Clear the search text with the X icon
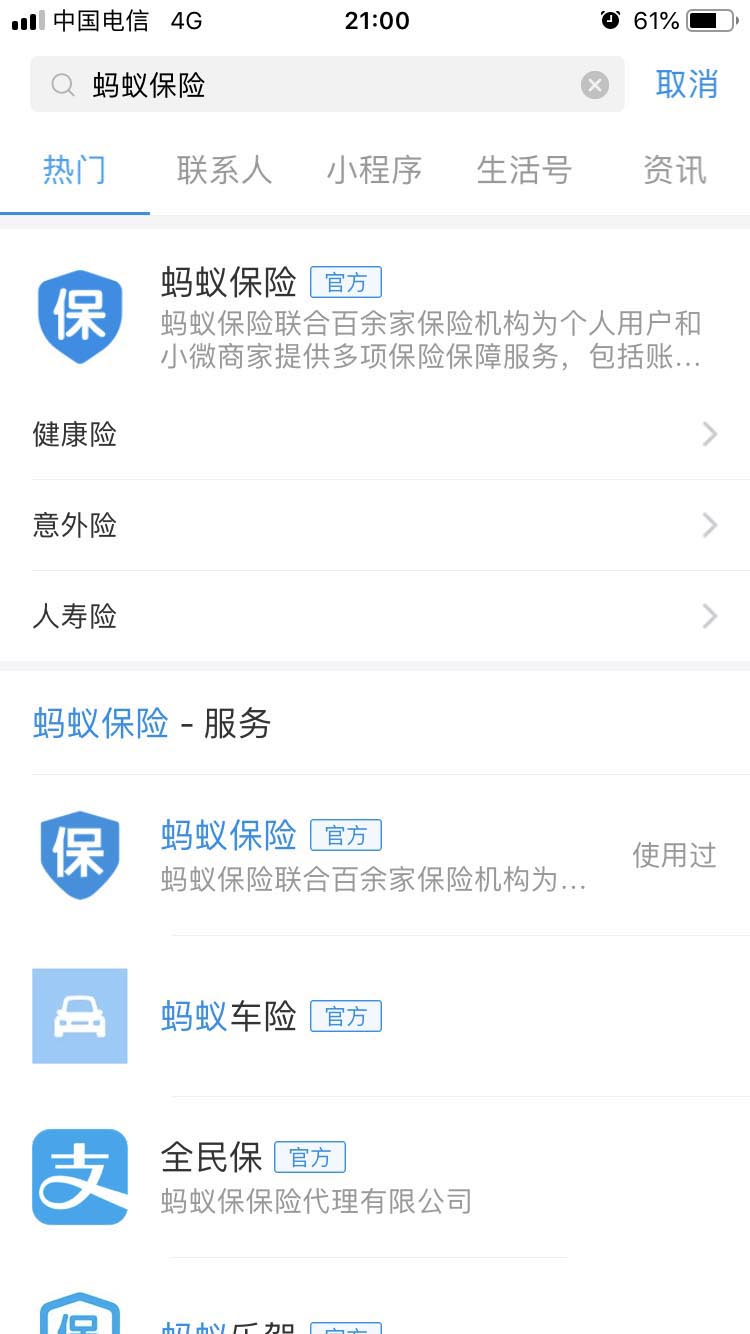The width and height of the screenshot is (750, 1334). tap(595, 85)
